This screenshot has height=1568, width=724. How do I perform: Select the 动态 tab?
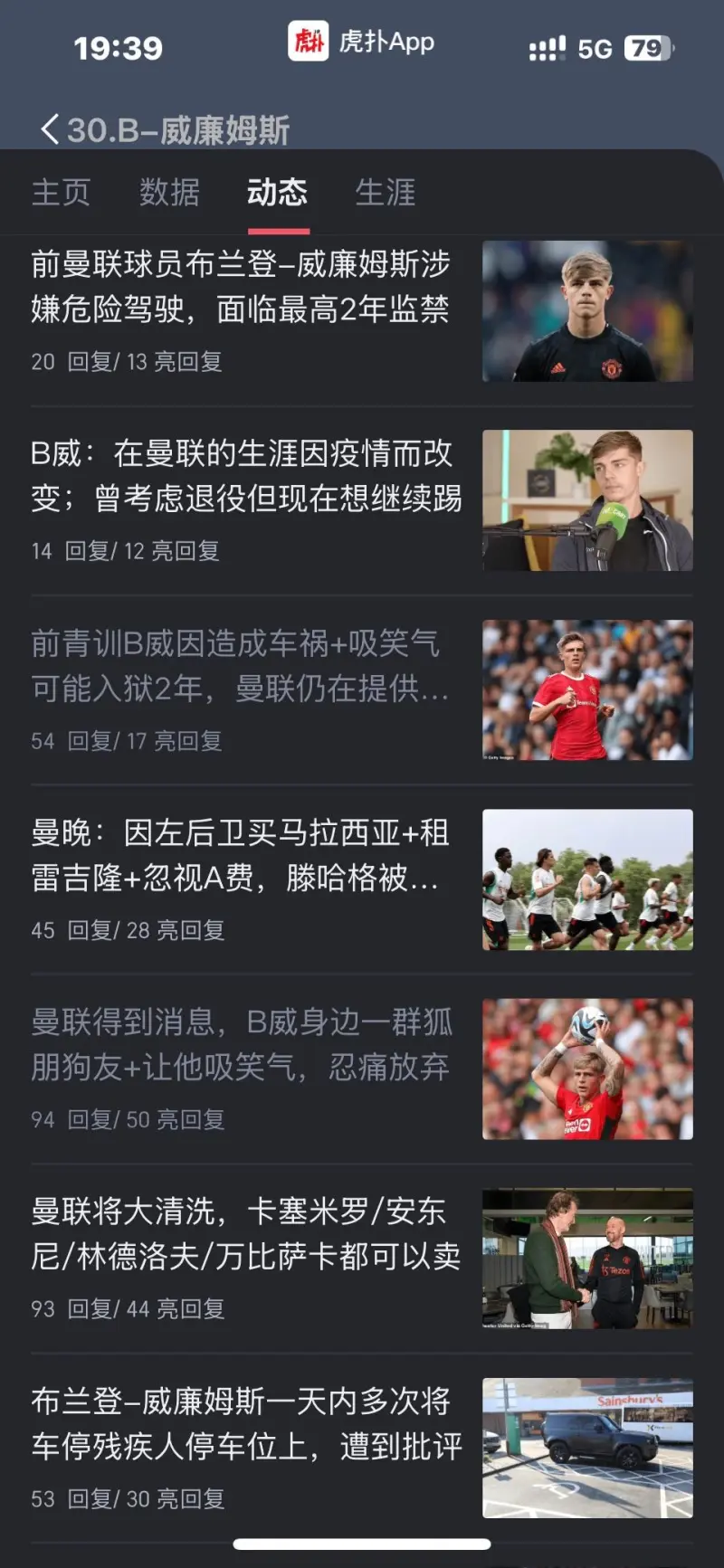tap(277, 192)
